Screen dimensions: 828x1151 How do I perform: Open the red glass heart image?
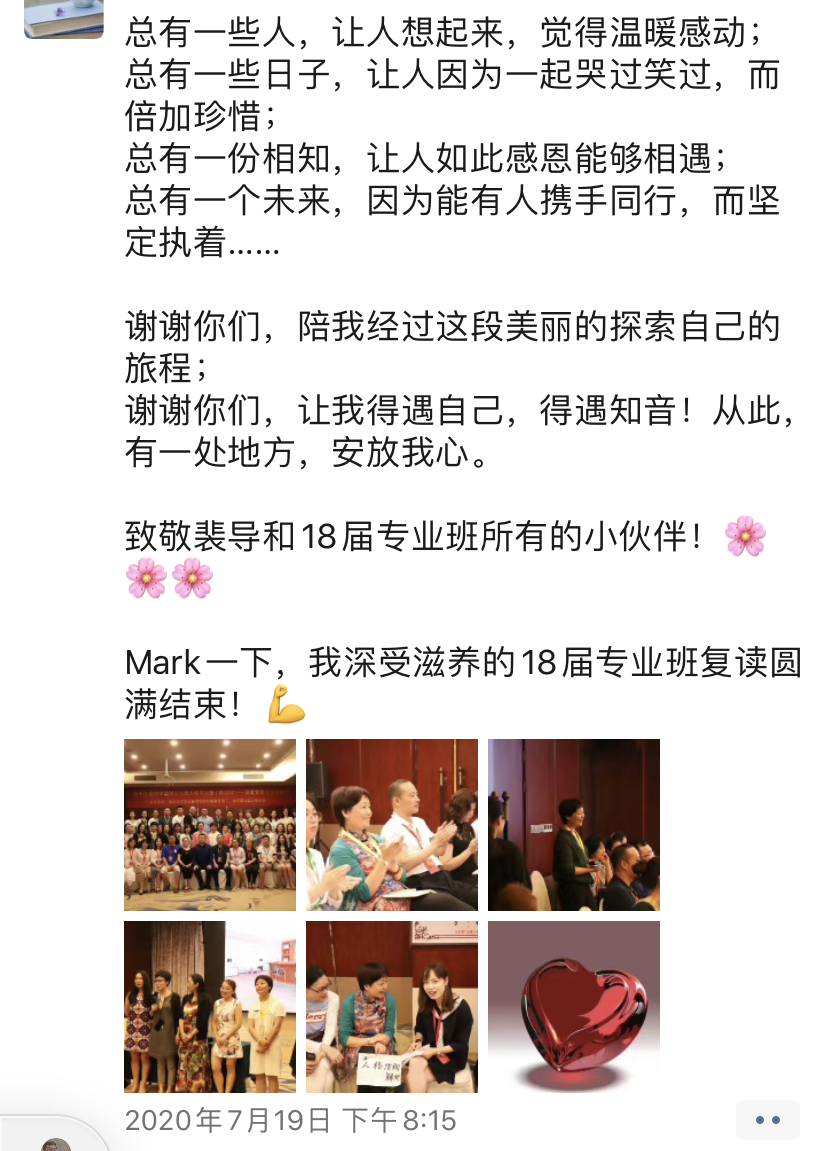click(x=574, y=1007)
